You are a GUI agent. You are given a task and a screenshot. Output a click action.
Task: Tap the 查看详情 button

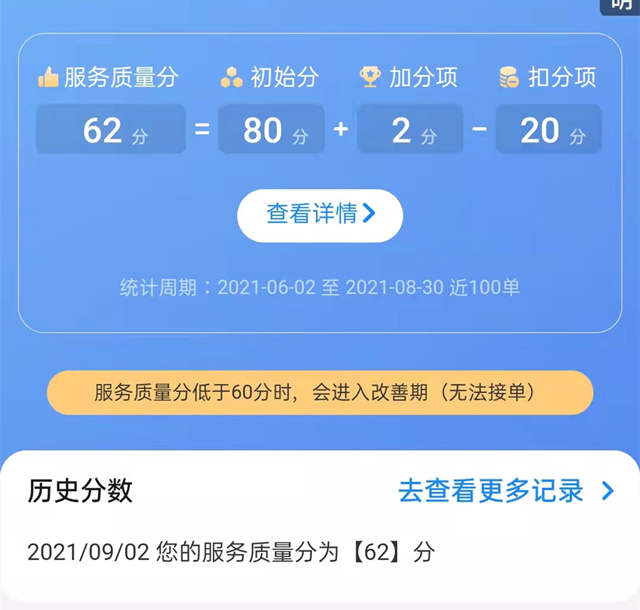320,214
